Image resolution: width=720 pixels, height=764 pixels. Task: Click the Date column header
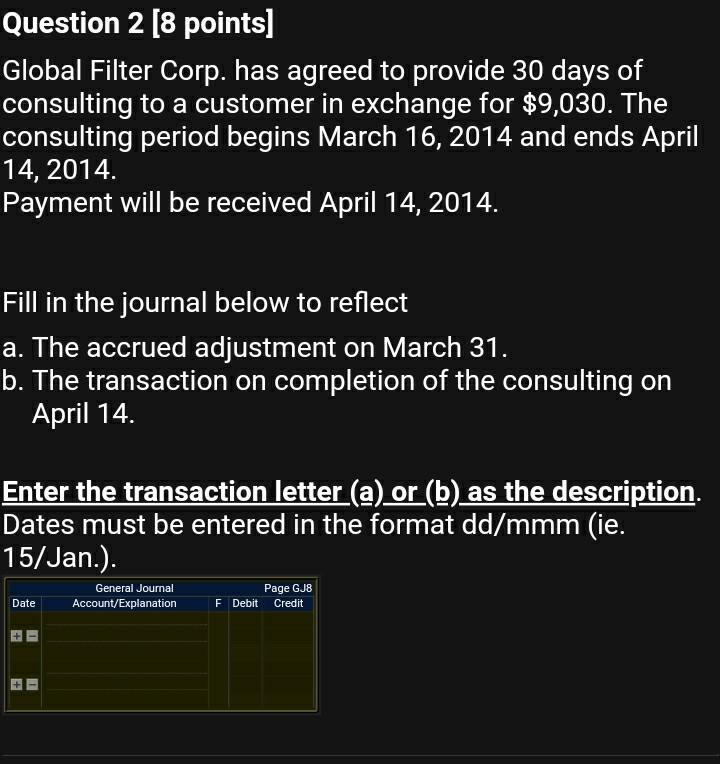point(24,603)
